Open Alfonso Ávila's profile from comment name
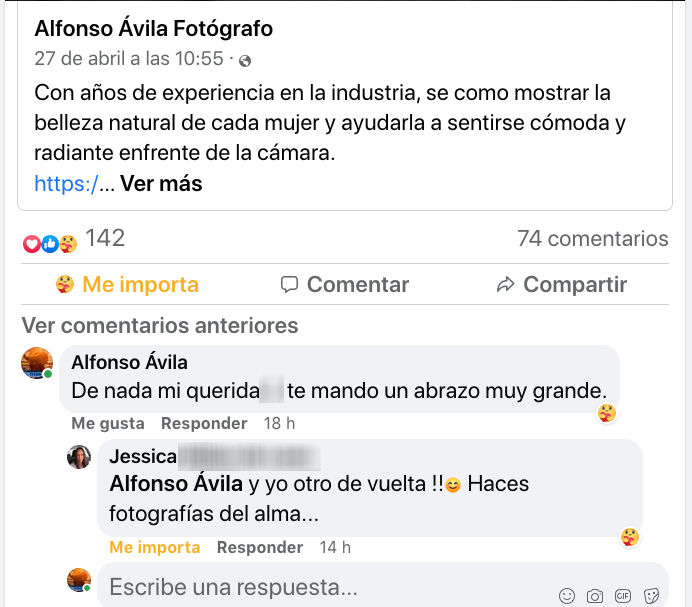Viewport: 692px width, 607px height. click(130, 362)
